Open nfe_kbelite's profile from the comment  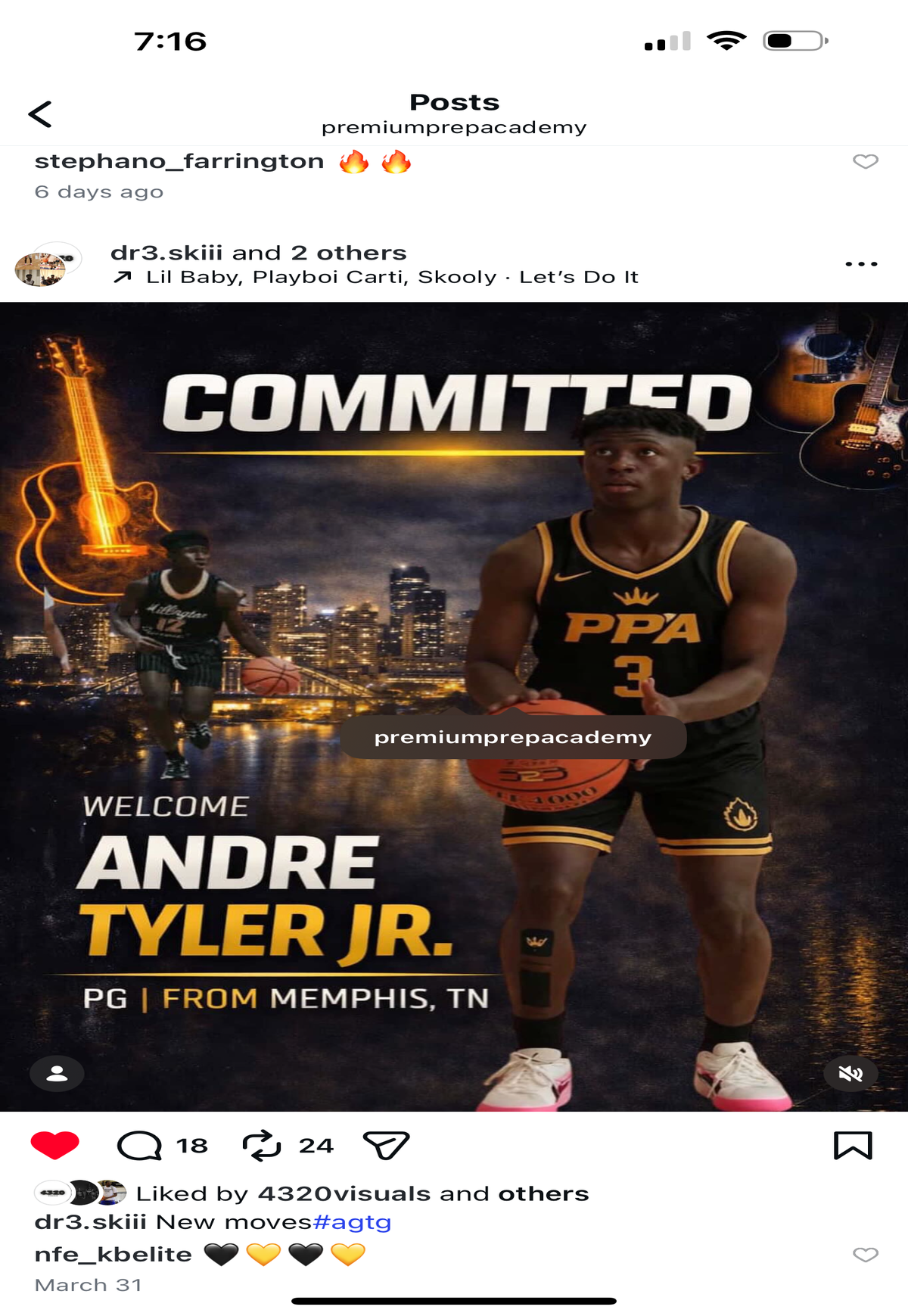pyautogui.click(x=113, y=1255)
